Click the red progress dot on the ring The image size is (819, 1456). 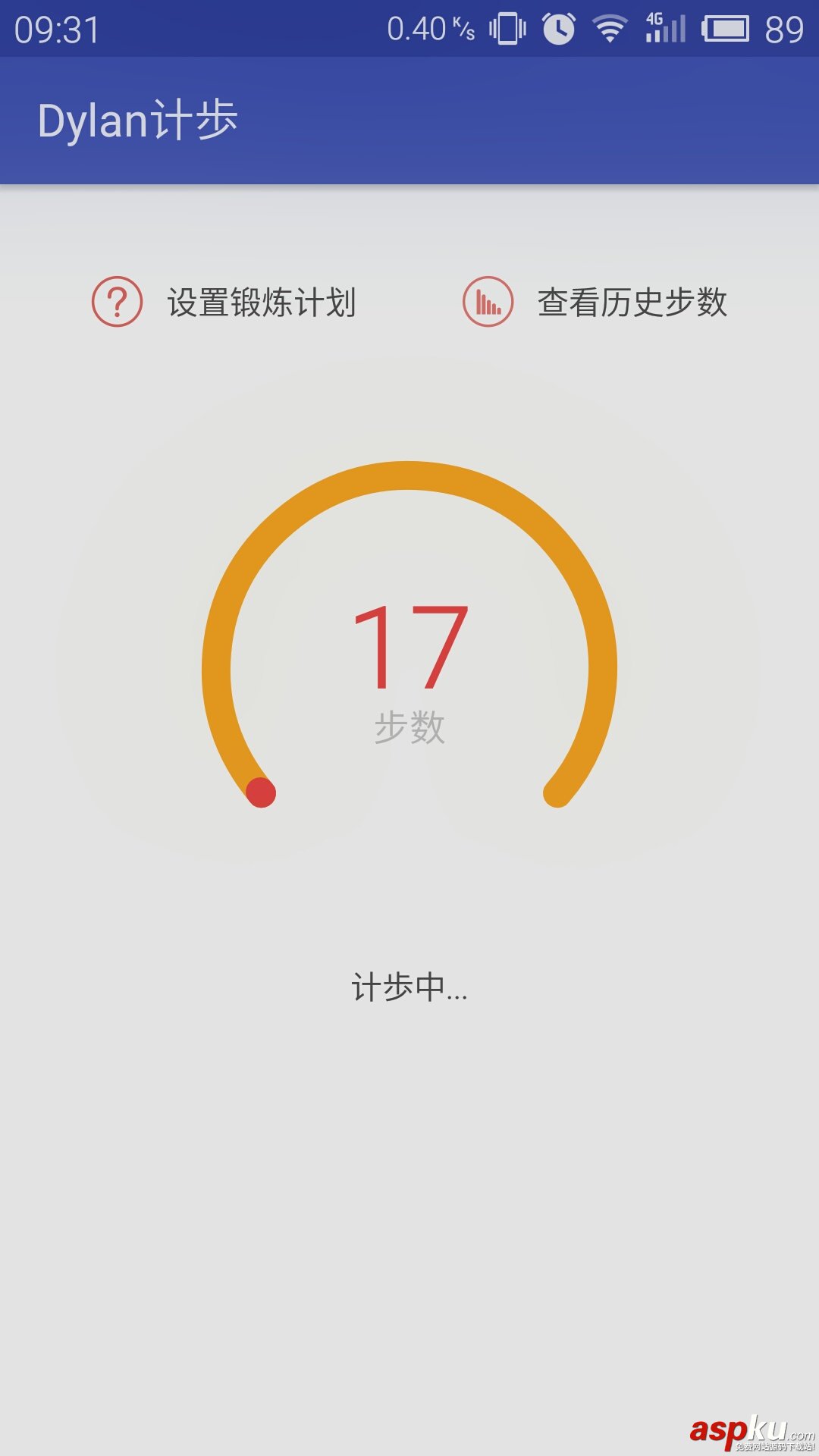click(262, 793)
